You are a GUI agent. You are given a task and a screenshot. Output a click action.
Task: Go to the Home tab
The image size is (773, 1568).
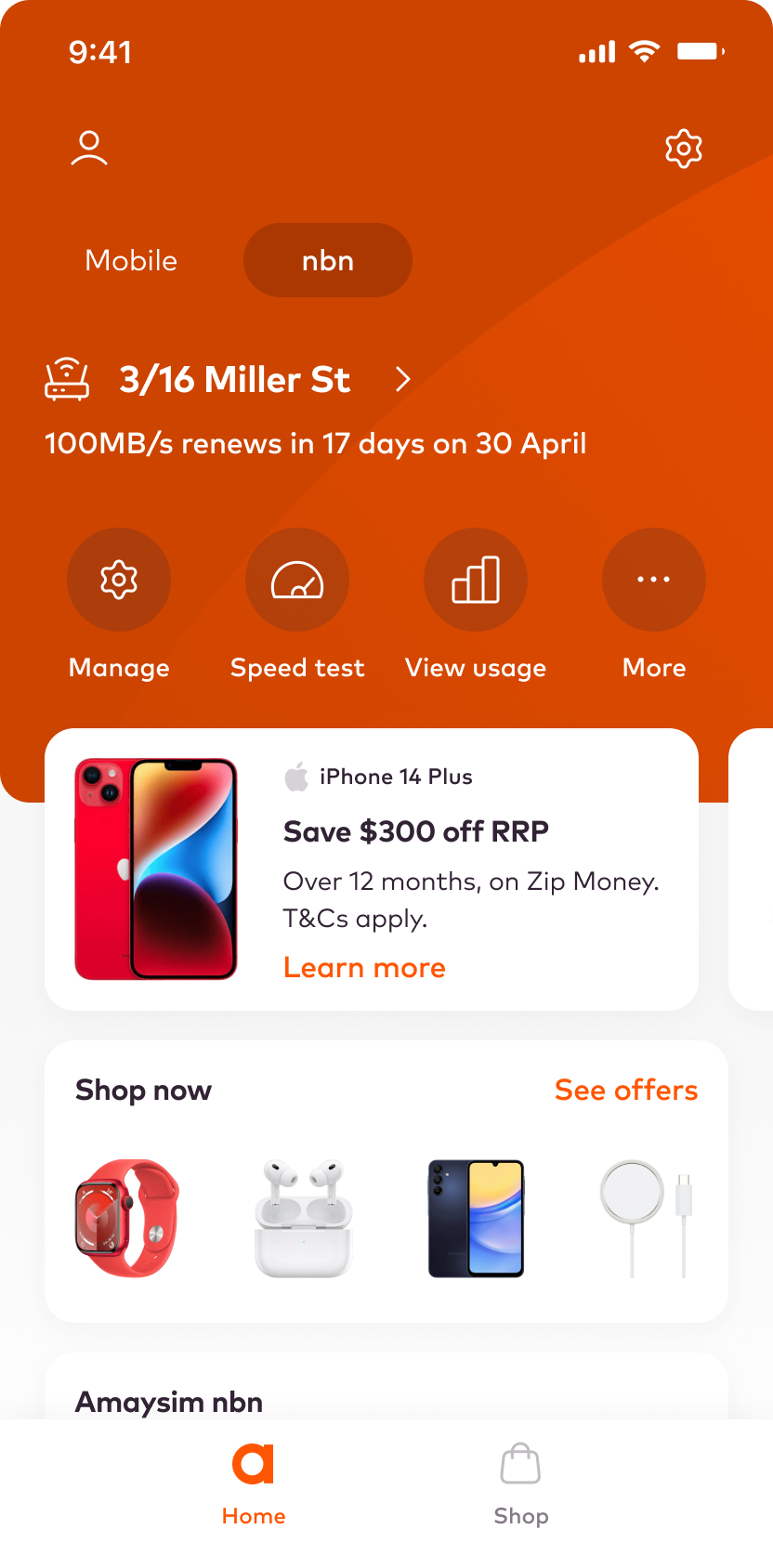pos(253,1483)
